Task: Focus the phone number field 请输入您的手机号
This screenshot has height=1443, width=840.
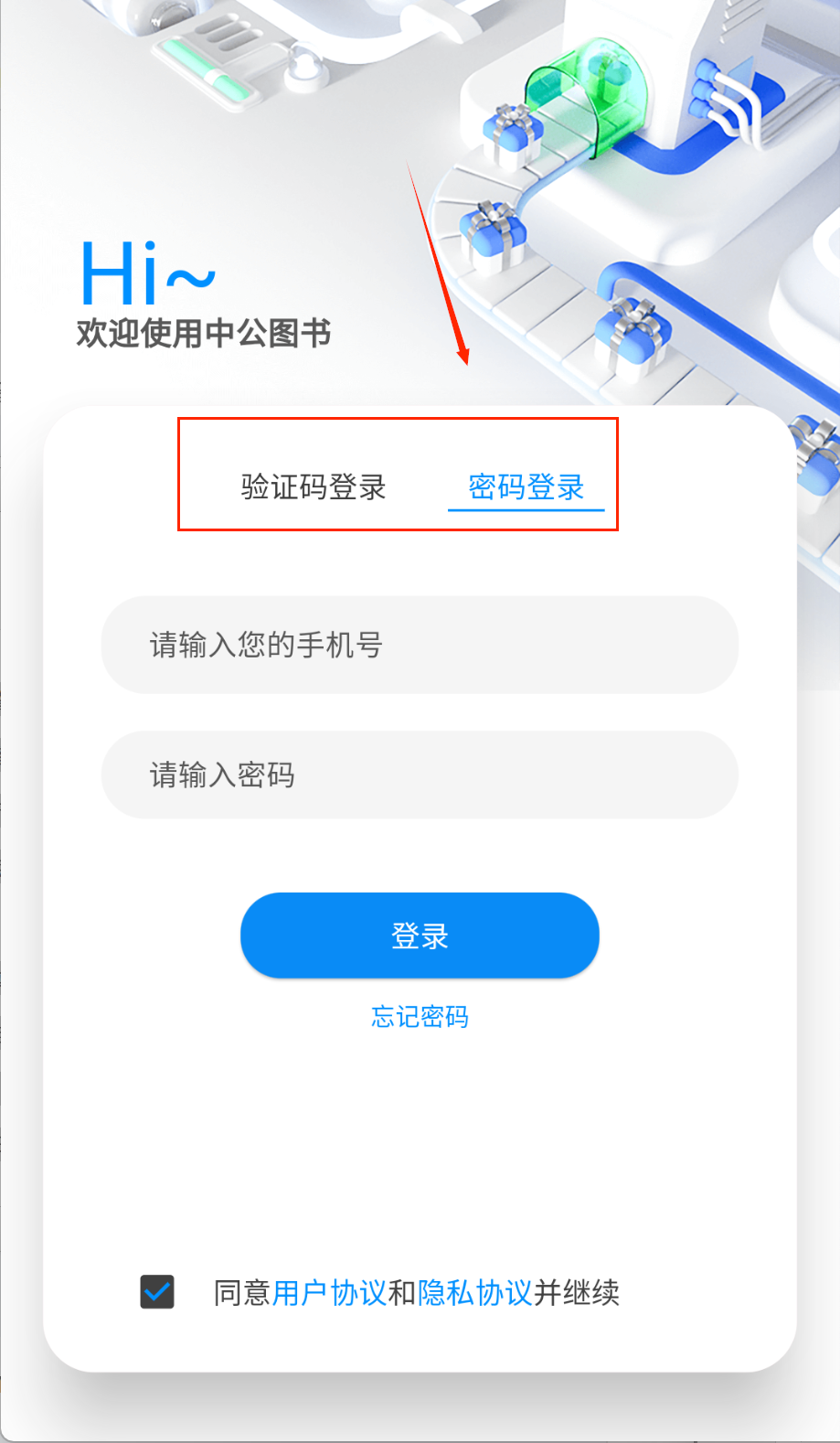Action: [x=420, y=645]
